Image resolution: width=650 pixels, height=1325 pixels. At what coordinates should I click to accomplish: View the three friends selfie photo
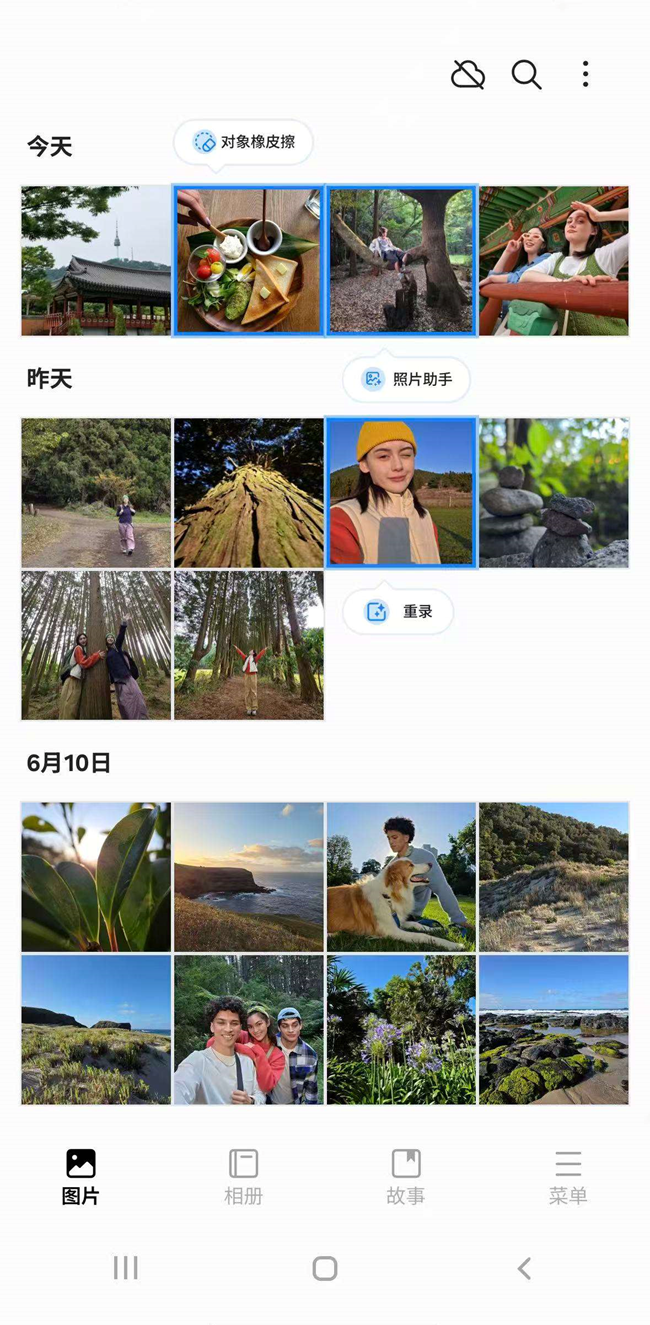pyautogui.click(x=249, y=1029)
